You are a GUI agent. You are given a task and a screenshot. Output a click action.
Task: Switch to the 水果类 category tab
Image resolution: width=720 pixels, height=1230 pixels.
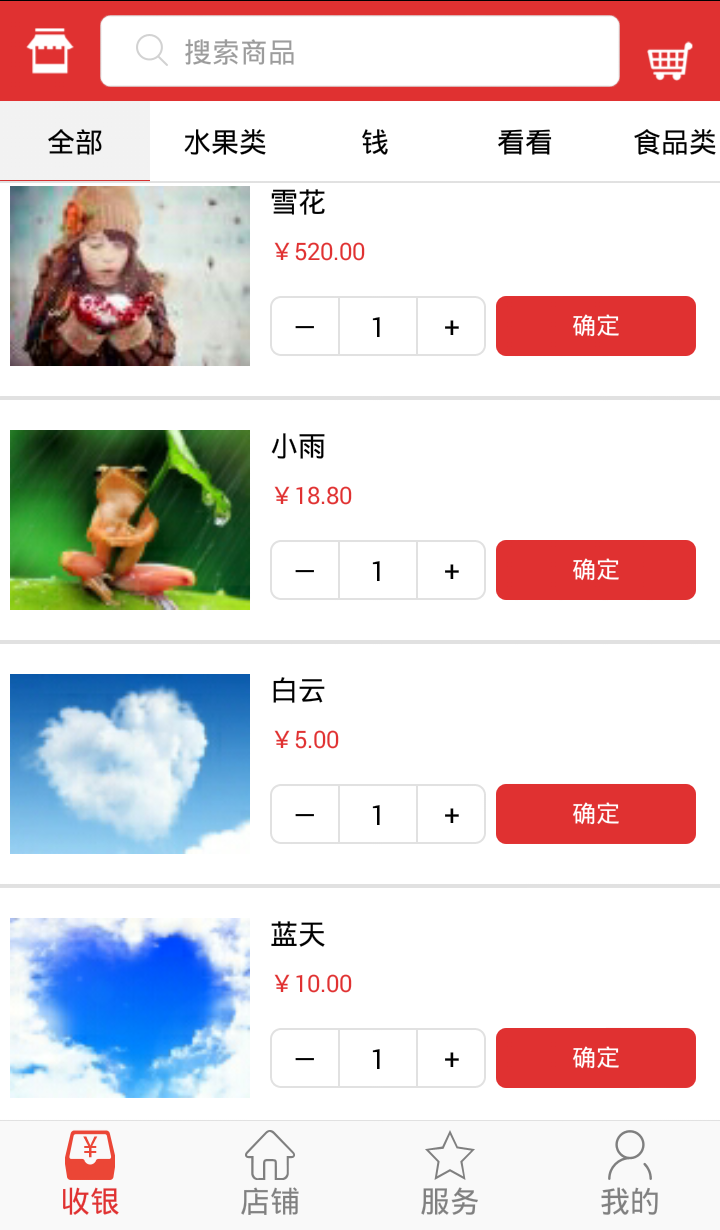pos(225,143)
